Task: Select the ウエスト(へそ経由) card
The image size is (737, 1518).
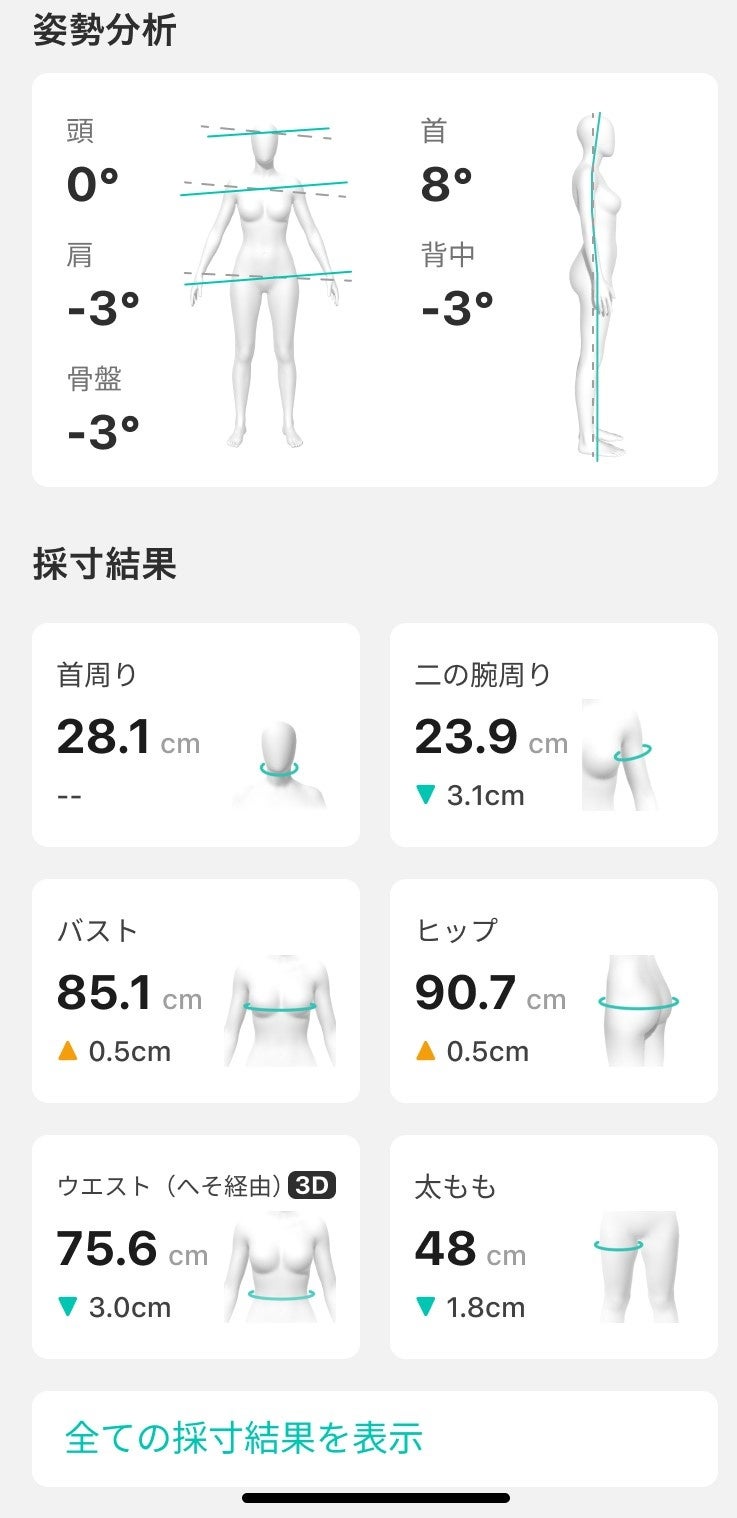Action: [195, 1247]
